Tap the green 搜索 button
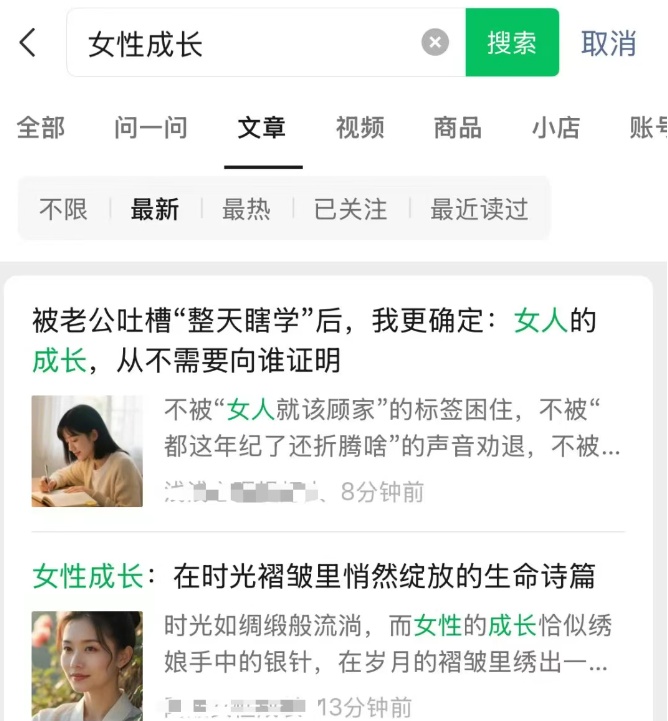Image resolution: width=668 pixels, height=721 pixels. click(x=512, y=43)
